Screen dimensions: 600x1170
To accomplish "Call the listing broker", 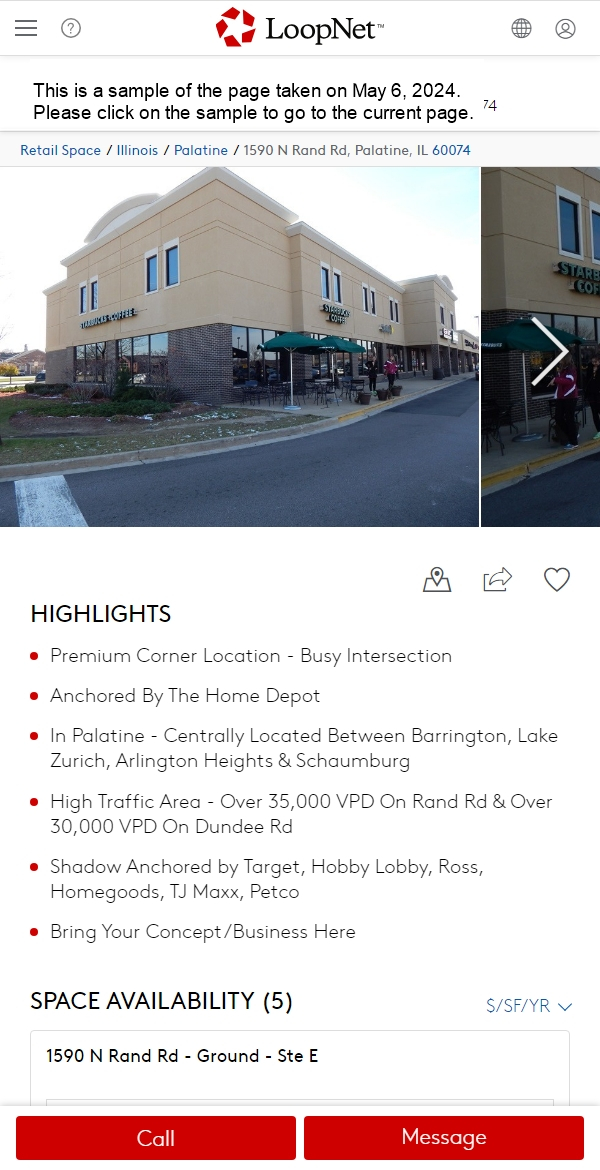I will pos(156,1138).
